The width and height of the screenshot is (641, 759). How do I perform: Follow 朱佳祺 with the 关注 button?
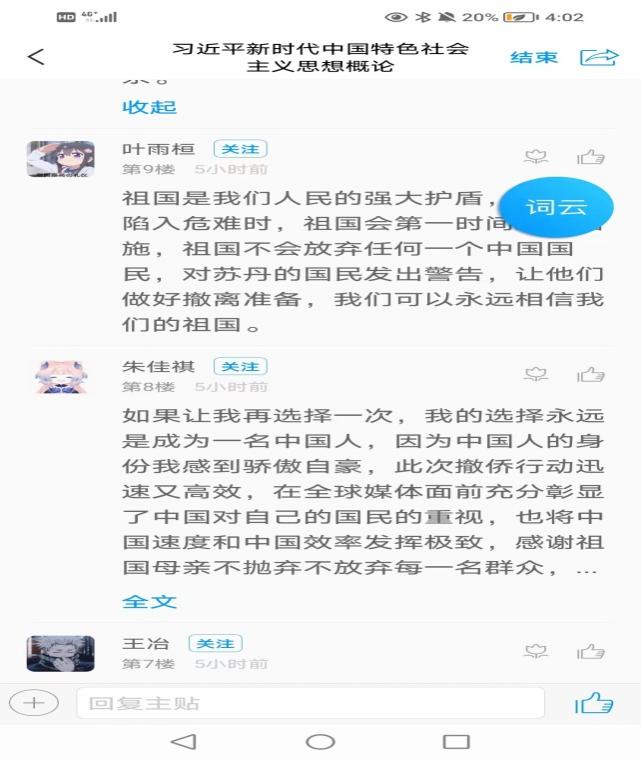click(x=240, y=367)
